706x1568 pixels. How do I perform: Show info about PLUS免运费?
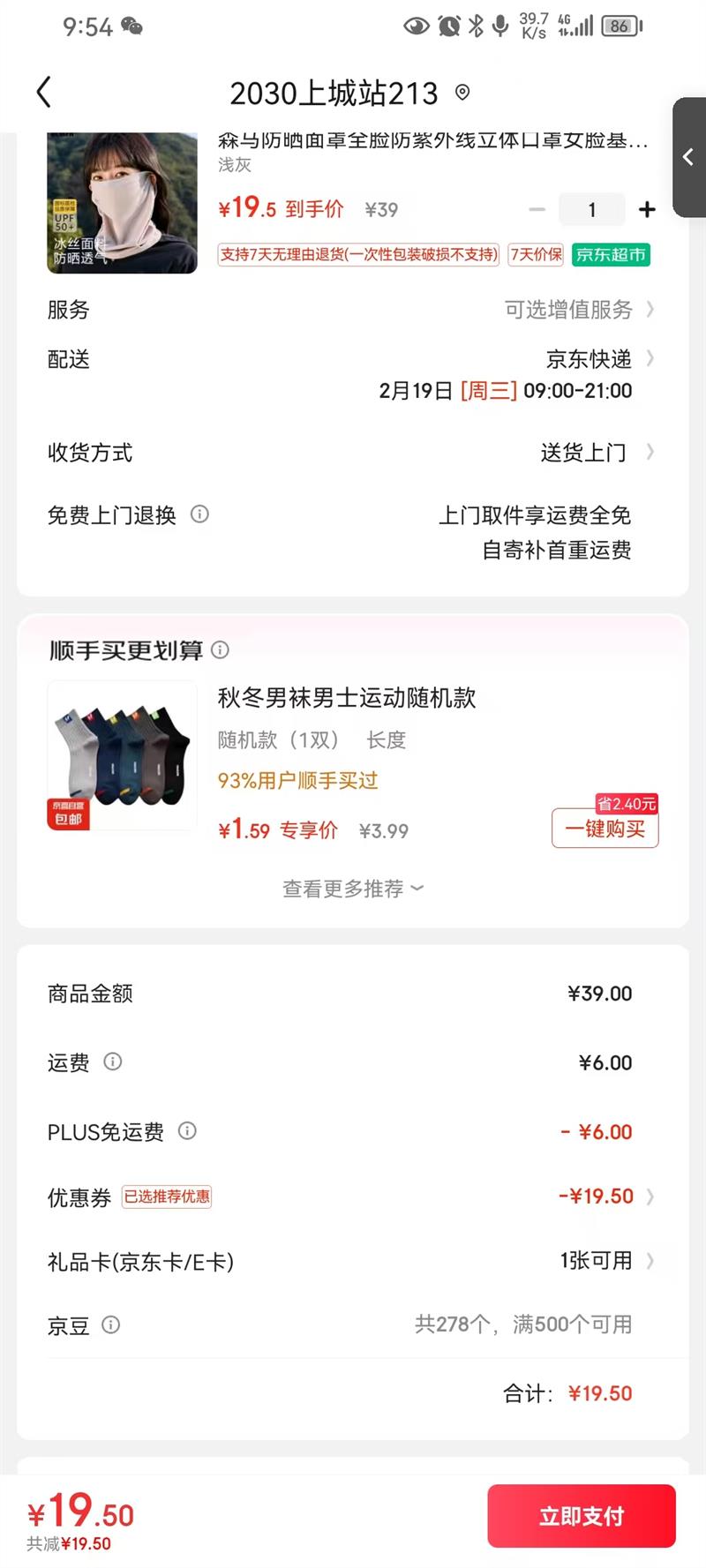(187, 1130)
